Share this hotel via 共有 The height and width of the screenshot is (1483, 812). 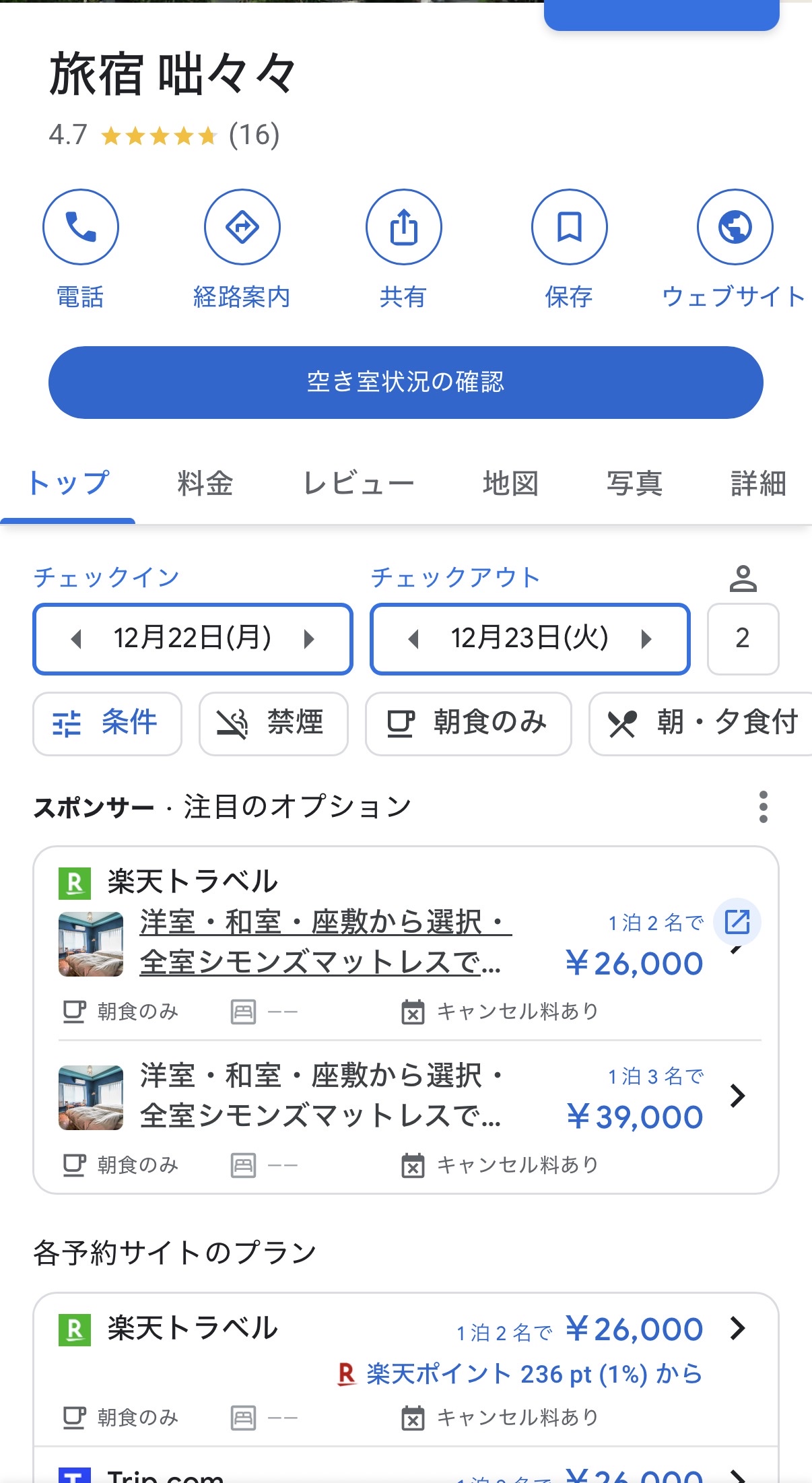[x=403, y=227]
